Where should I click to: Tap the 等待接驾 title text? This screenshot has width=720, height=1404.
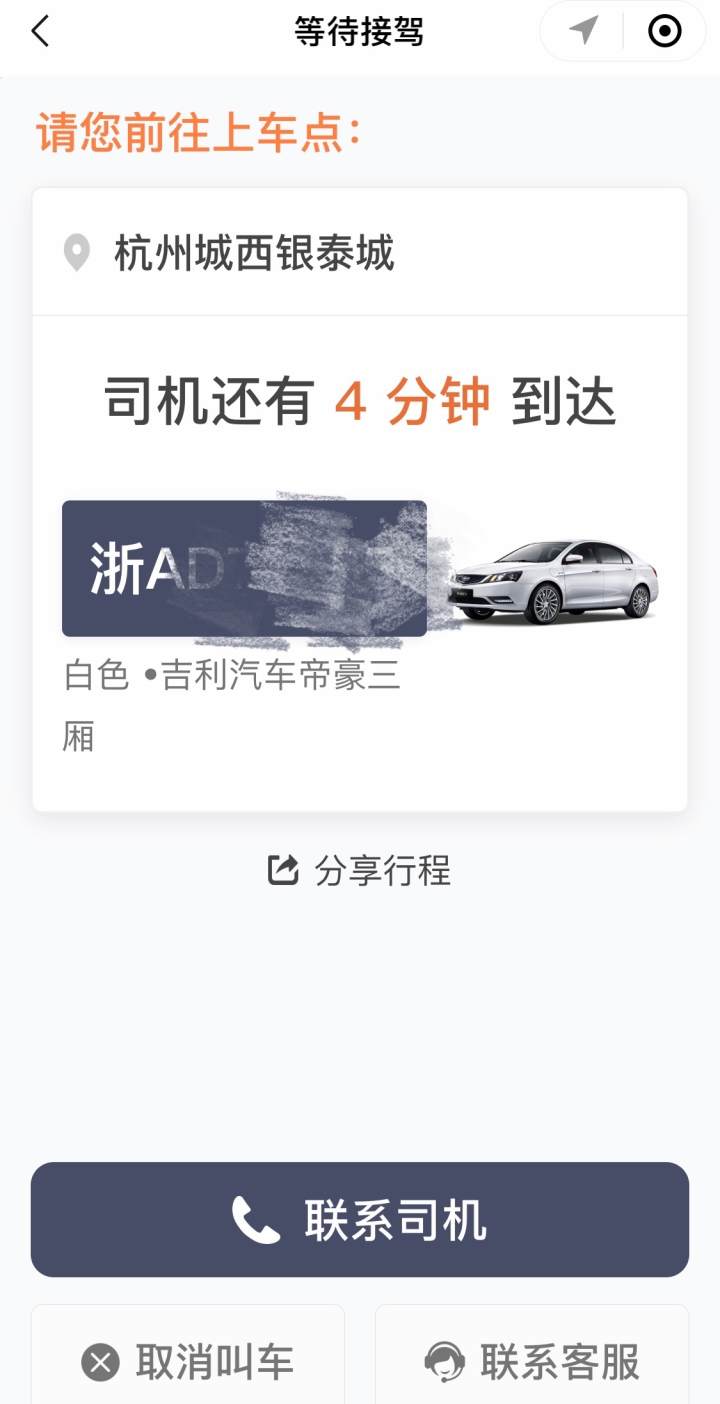coord(359,31)
